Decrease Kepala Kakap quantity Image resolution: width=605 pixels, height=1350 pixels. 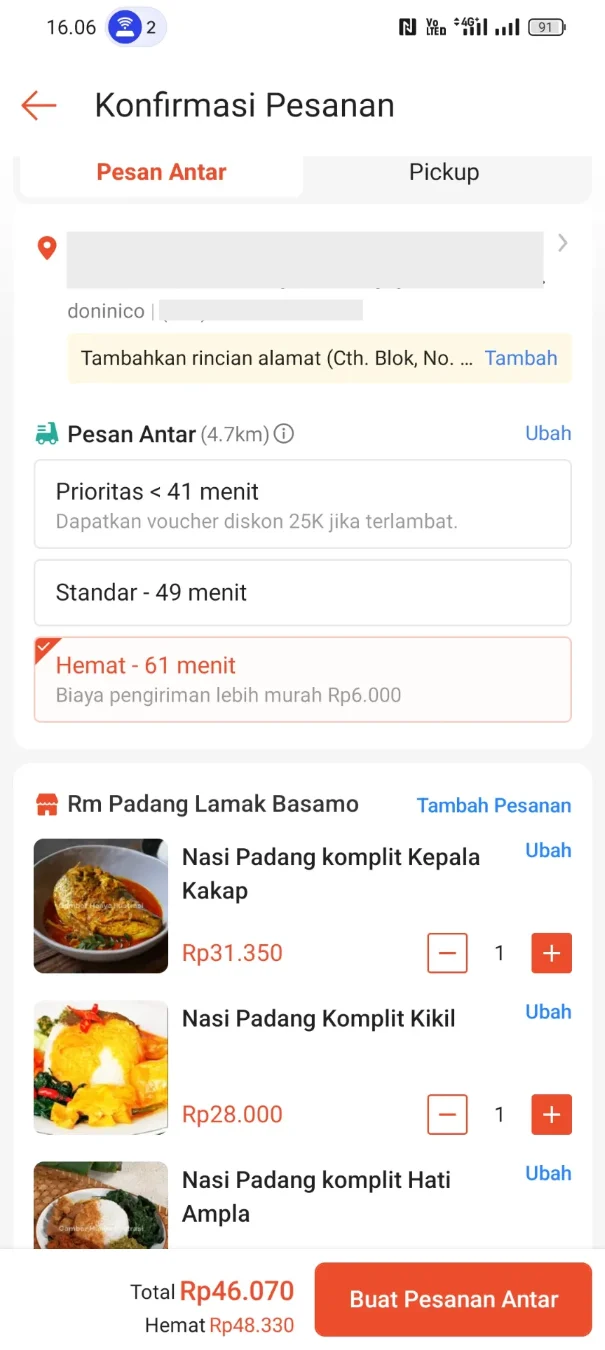[x=447, y=953]
